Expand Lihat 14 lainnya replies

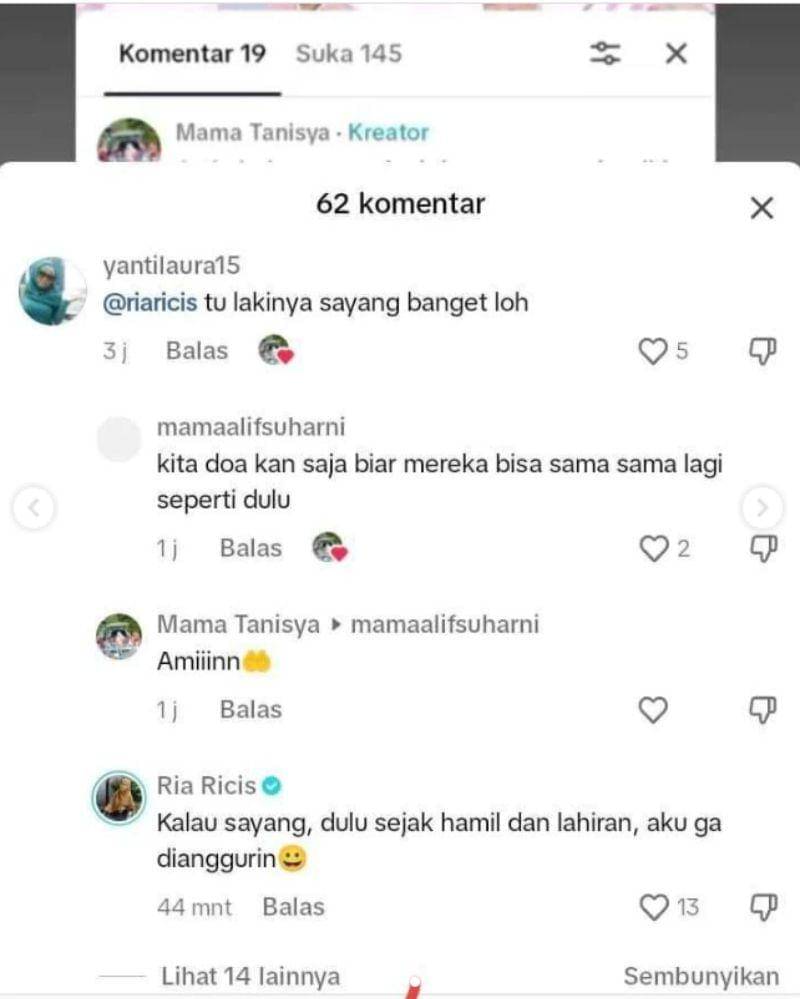coord(250,976)
